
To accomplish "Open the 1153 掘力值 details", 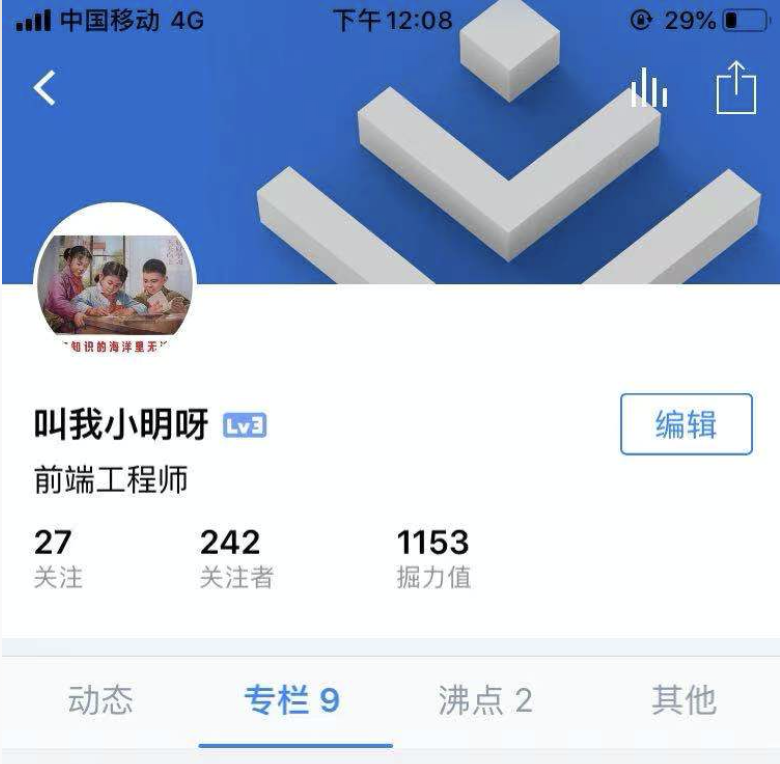I will pyautogui.click(x=433, y=558).
